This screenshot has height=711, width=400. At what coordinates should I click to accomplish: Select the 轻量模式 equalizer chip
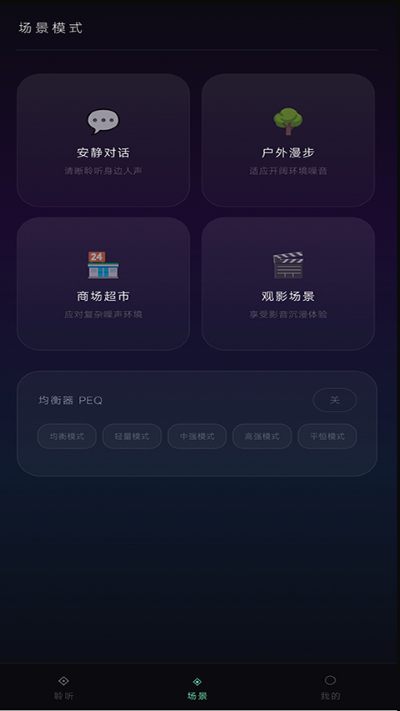point(132,436)
